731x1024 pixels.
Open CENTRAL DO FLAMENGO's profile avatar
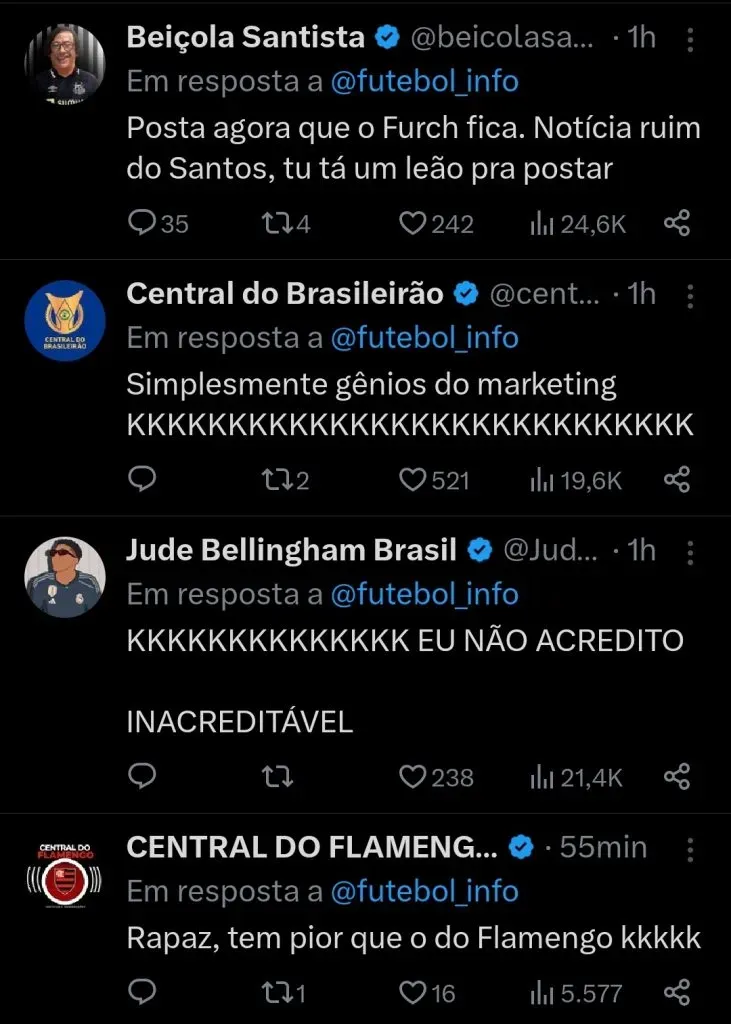[x=64, y=872]
